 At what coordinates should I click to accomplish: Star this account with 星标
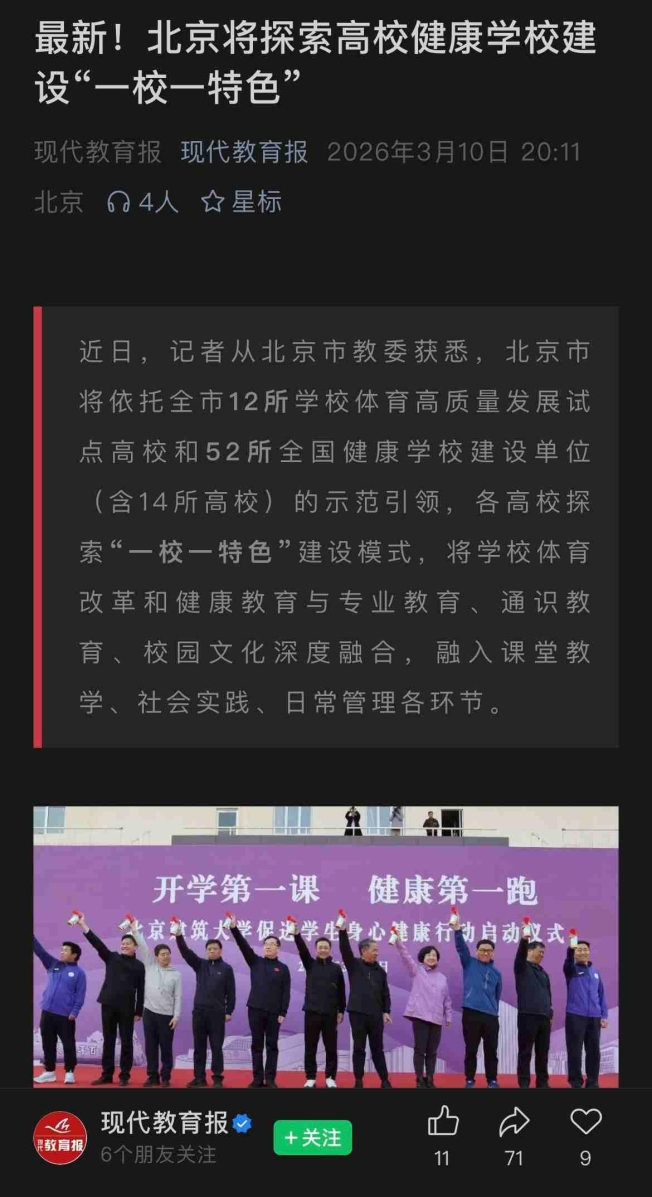tap(241, 202)
